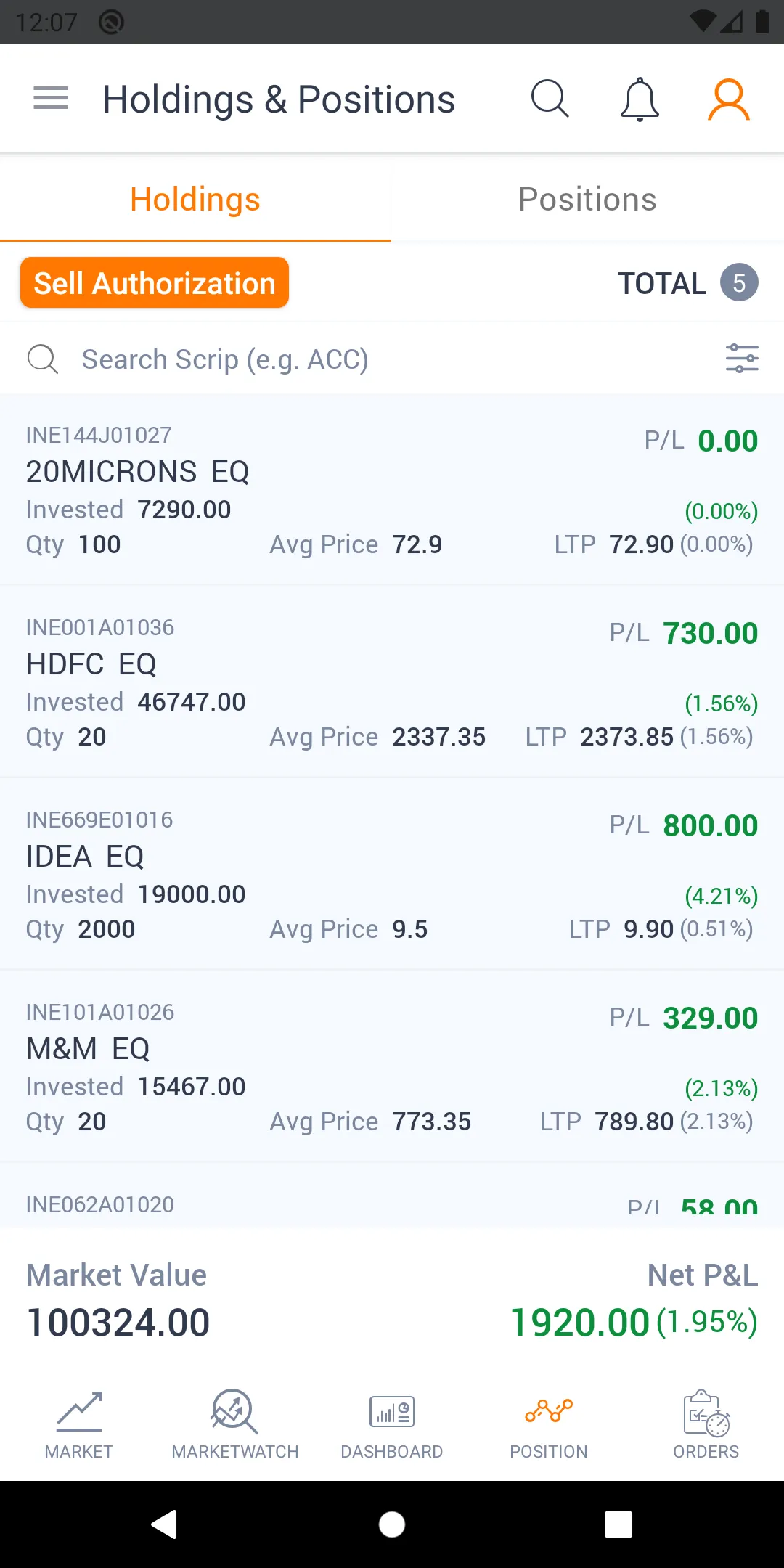Open the filter options beside the search field
The height and width of the screenshot is (1568, 784).
point(743,359)
